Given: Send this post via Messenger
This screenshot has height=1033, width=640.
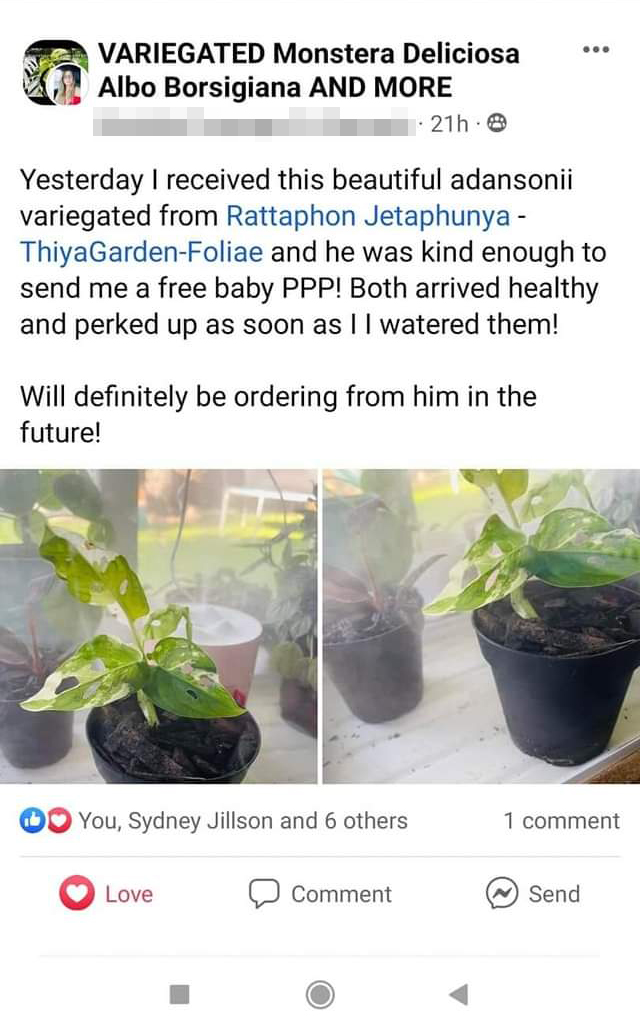Looking at the screenshot, I should click(x=532, y=894).
